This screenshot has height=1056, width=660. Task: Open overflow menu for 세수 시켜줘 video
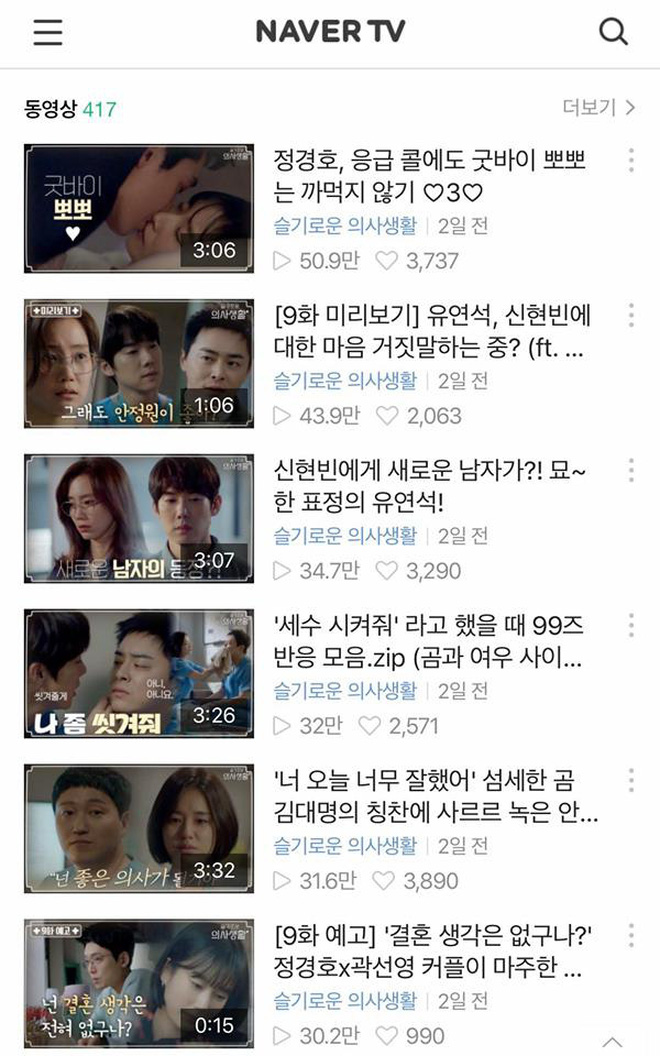click(x=631, y=626)
